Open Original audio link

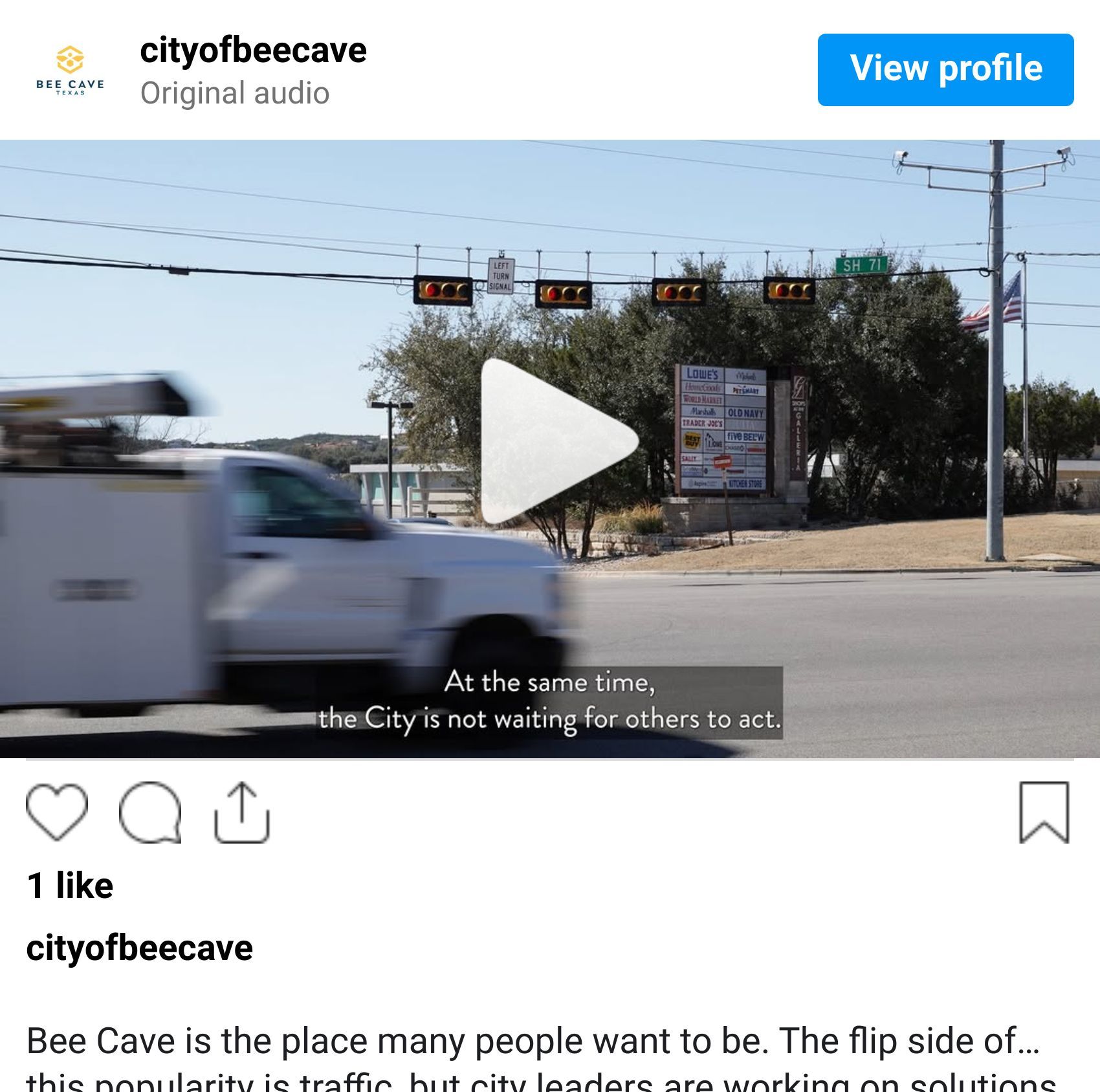(235, 93)
